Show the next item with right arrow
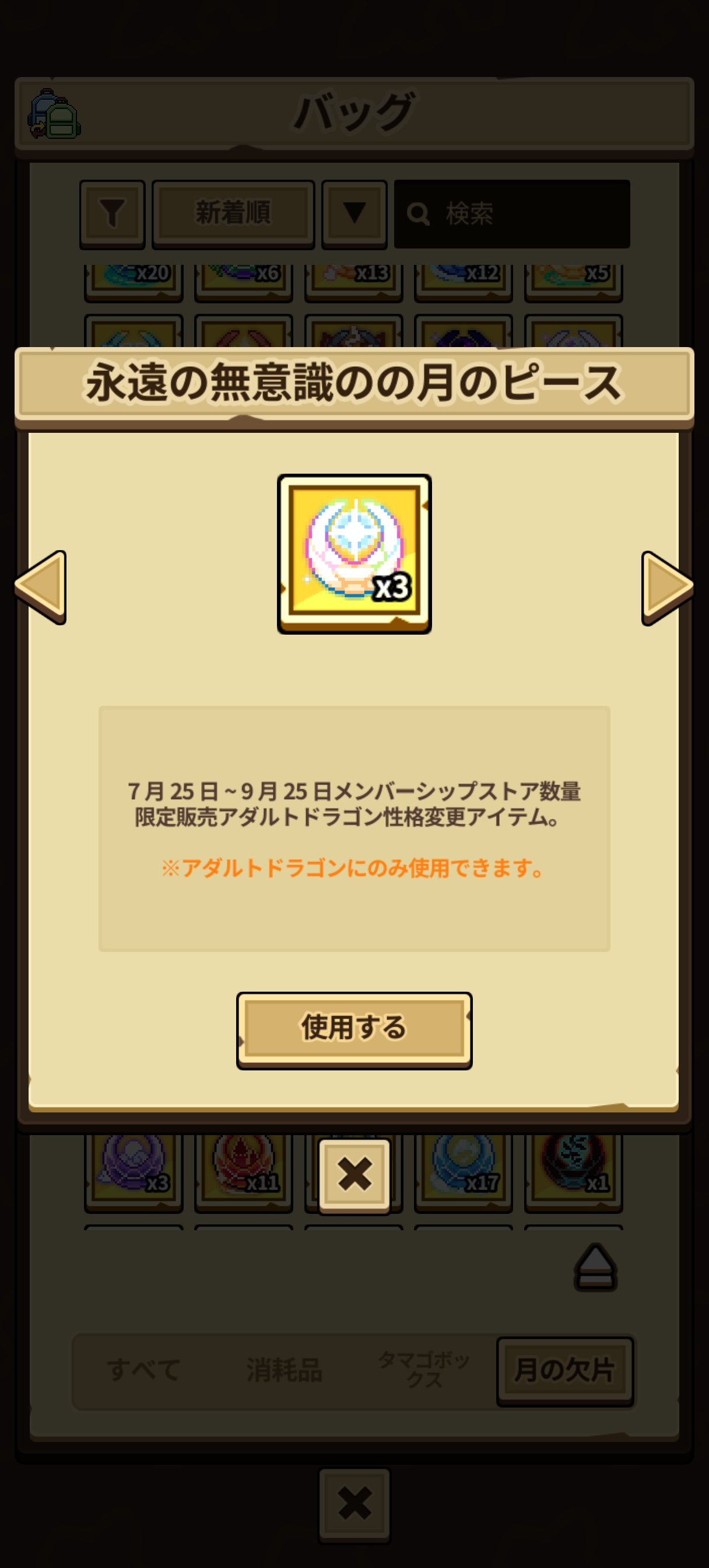Image resolution: width=709 pixels, height=1568 pixels. point(666,586)
